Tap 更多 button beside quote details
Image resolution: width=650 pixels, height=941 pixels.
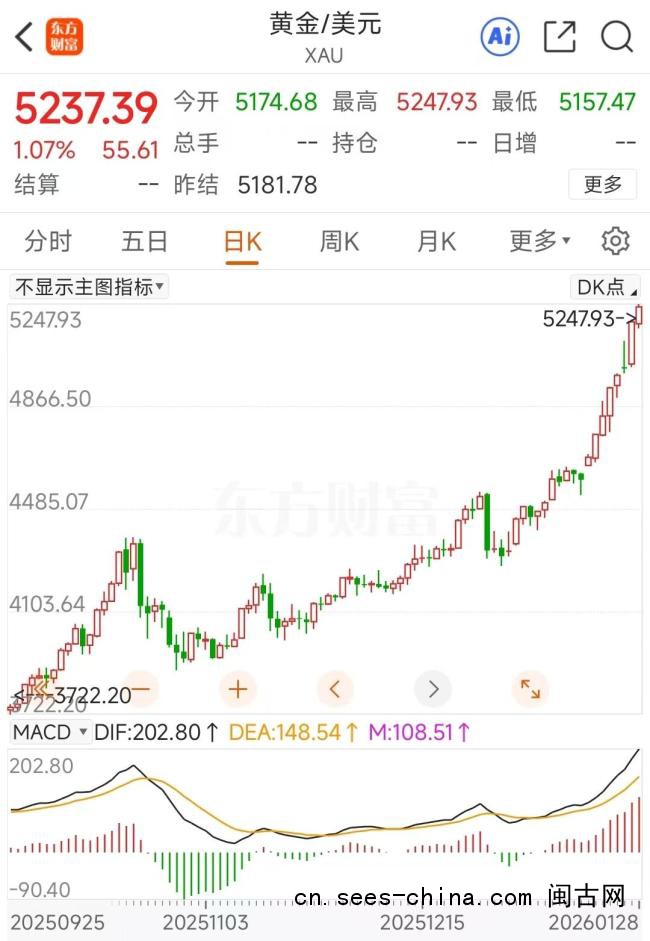point(603,184)
